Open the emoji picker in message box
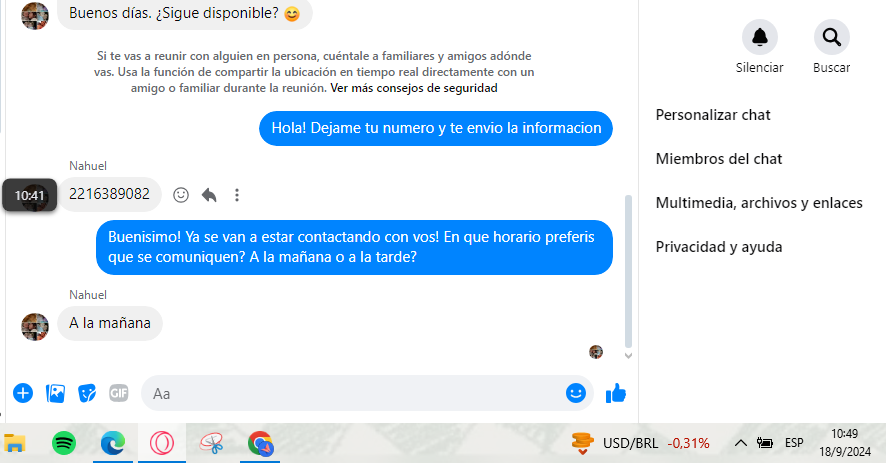Viewport: 886px width, 463px height. click(575, 393)
